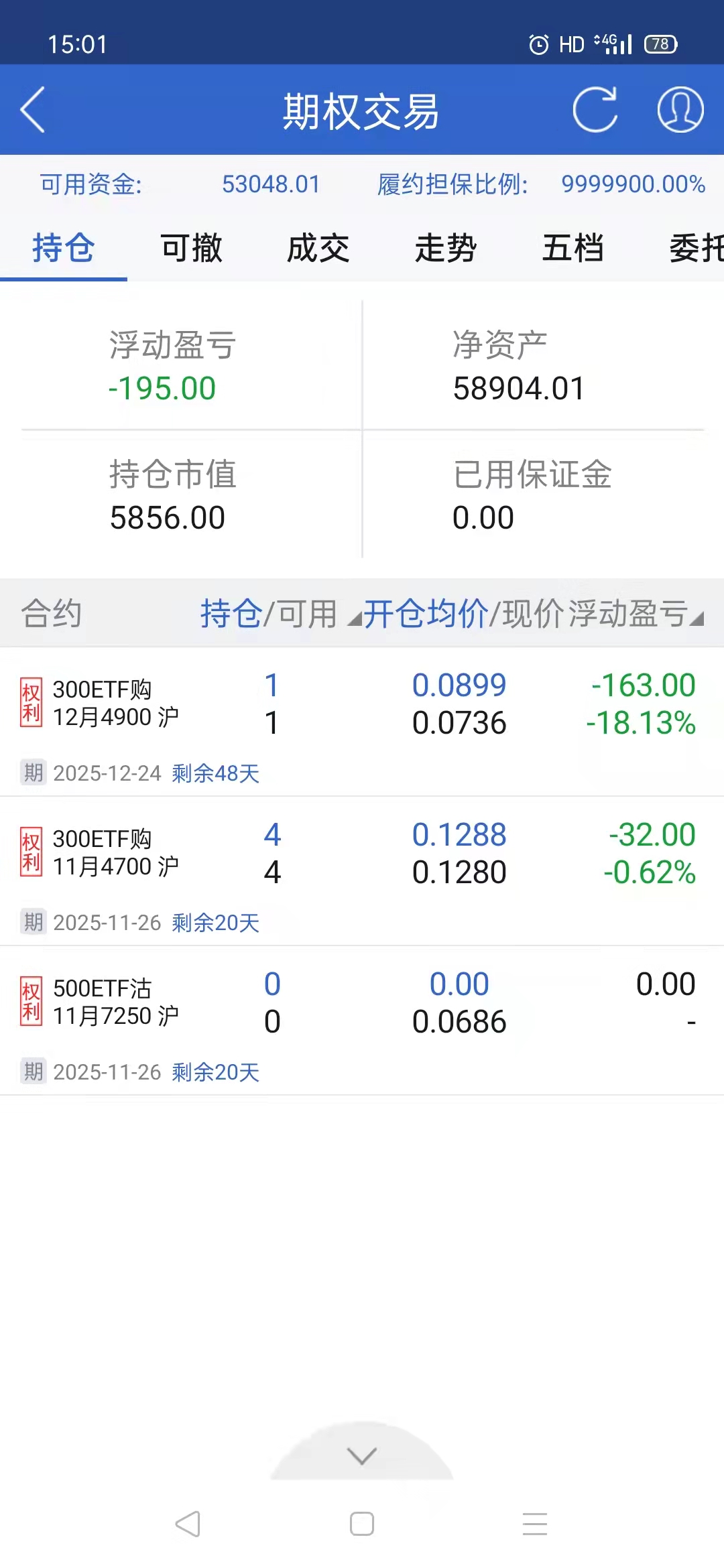This screenshot has height=1568, width=724.
Task: Tap the system home button
Action: (362, 1524)
